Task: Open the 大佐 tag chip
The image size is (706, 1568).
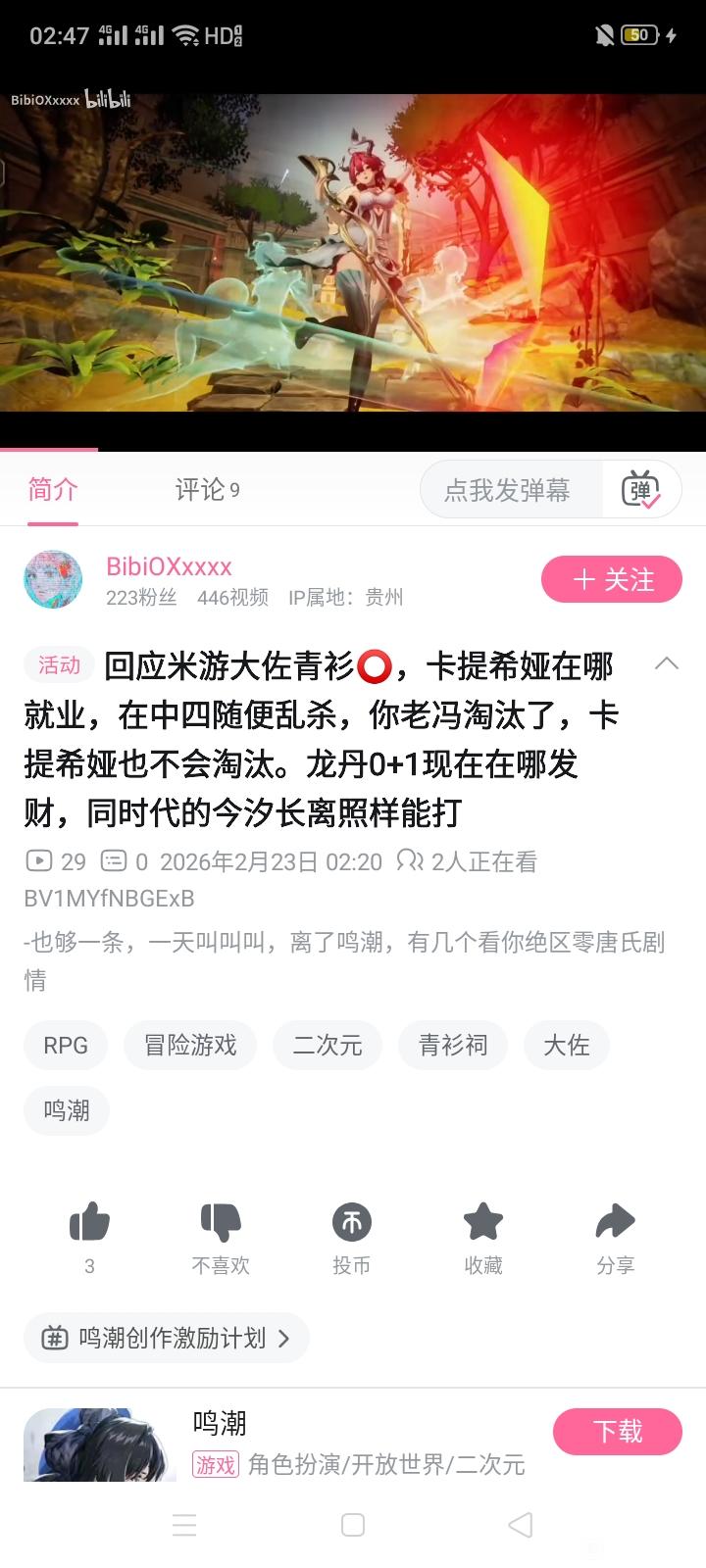Action: [x=567, y=1046]
